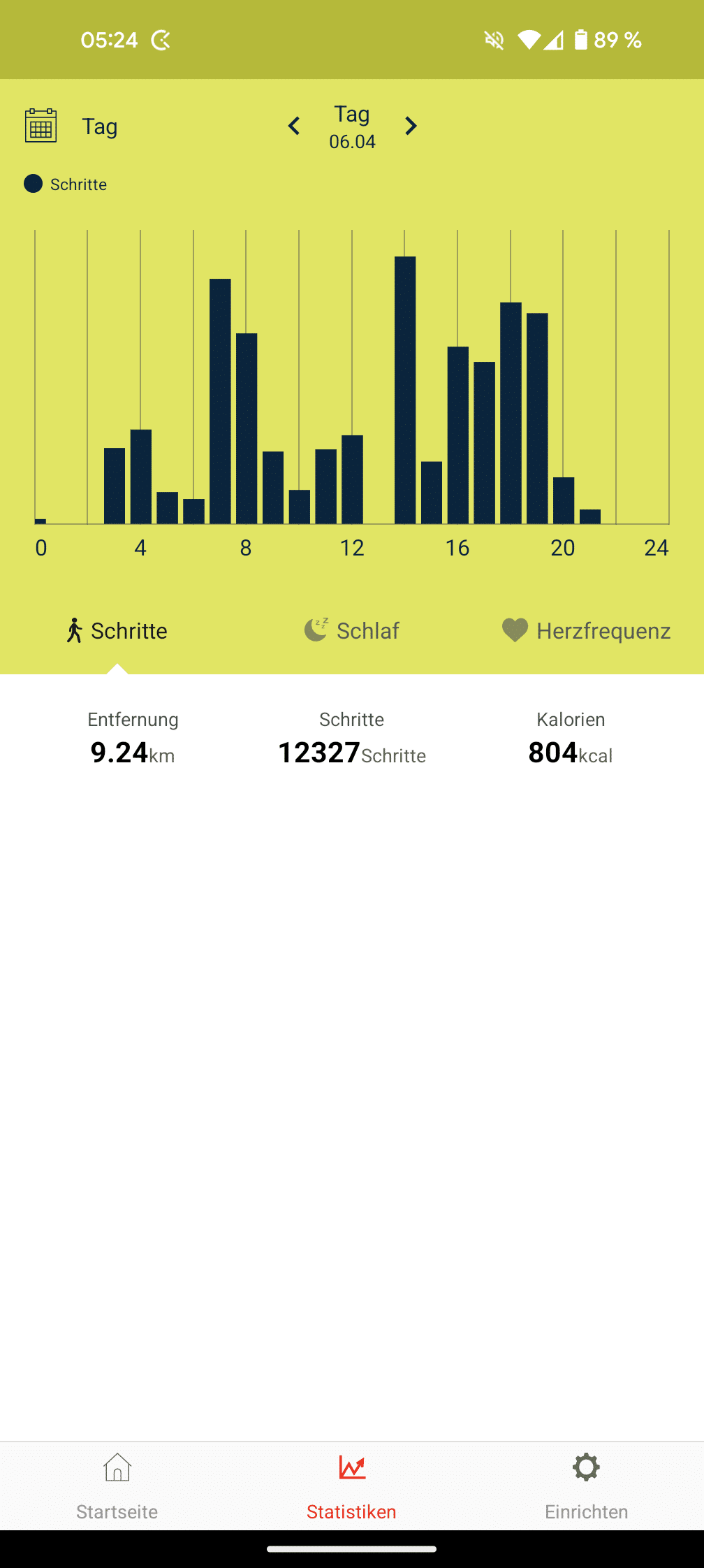Open the Startseite tab
Viewport: 704px width, 1568px height.
[117, 1486]
